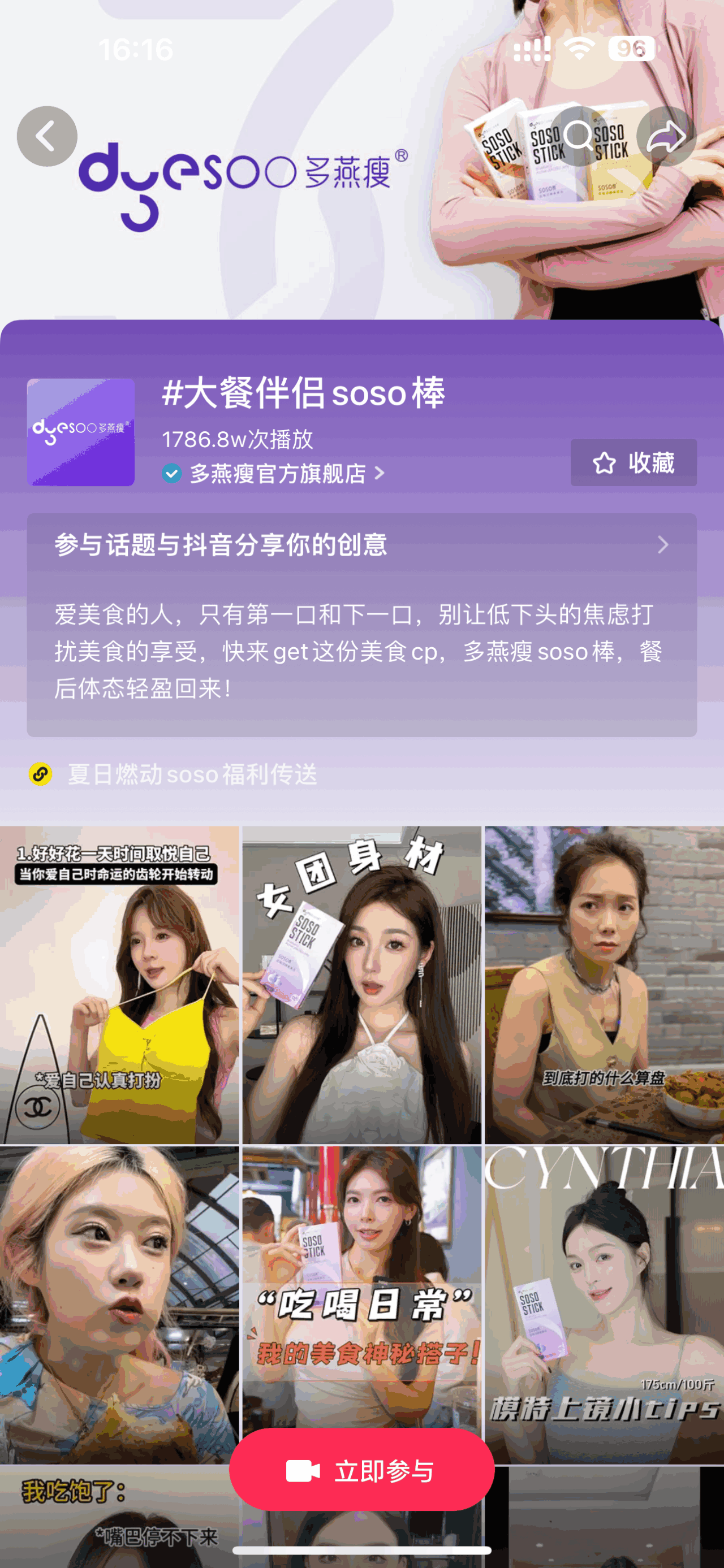Screen dimensions: 724x1568
Task: Open 多燕瘦官方旗舰店 store page
Action: pos(277,473)
